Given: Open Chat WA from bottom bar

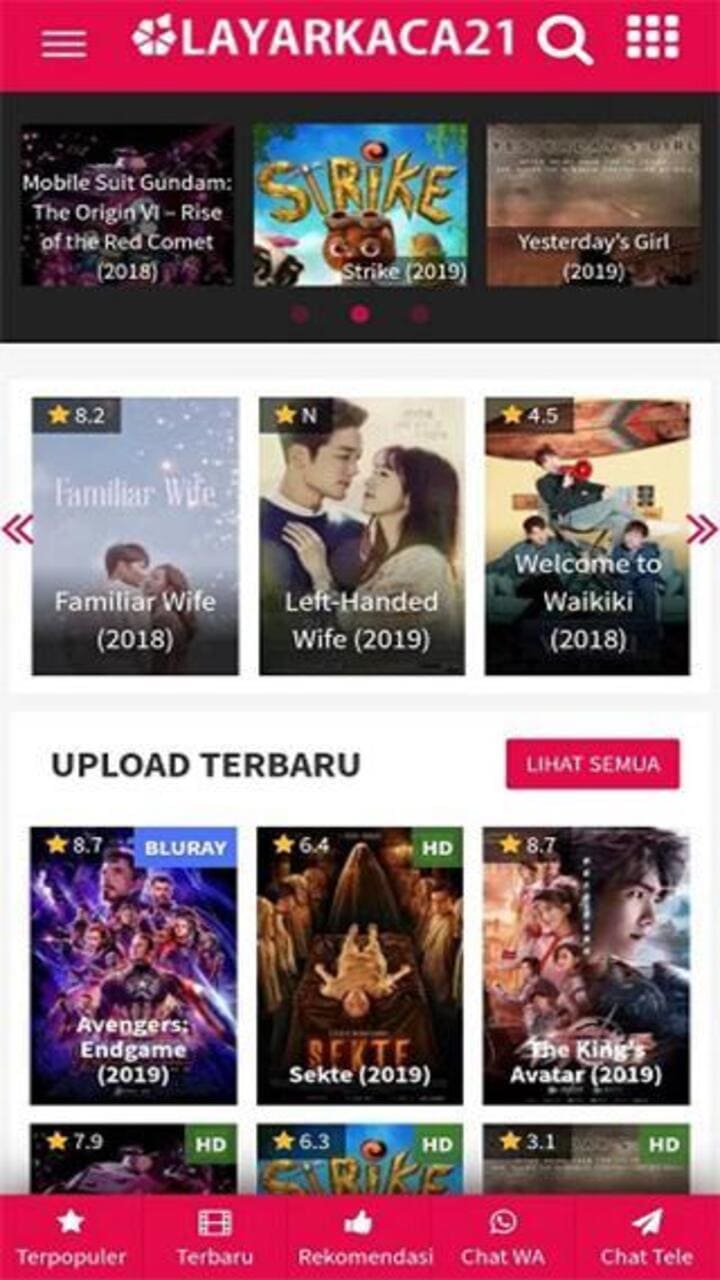Looking at the screenshot, I should 503,1237.
